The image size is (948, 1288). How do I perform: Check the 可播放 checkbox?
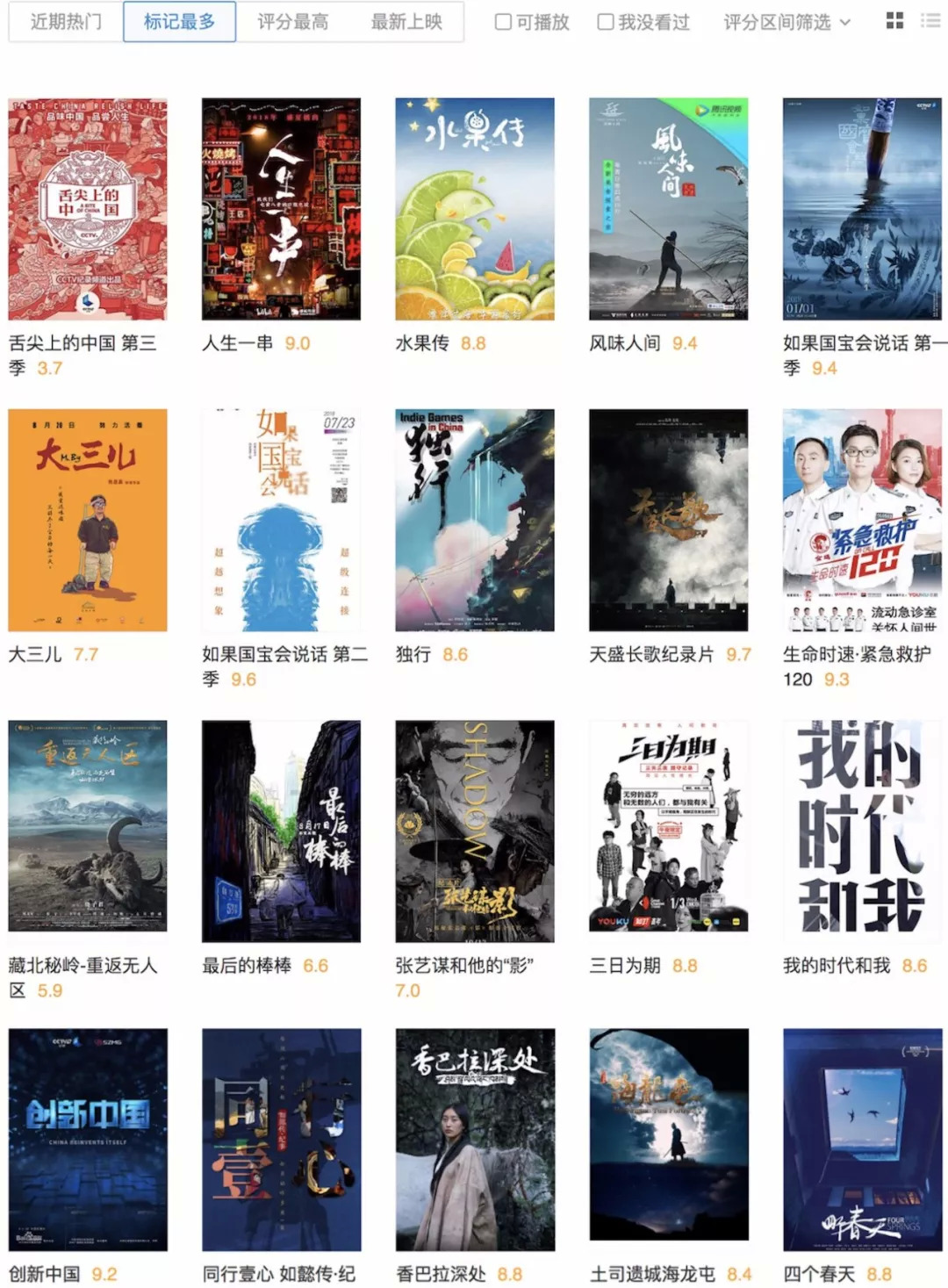(504, 22)
